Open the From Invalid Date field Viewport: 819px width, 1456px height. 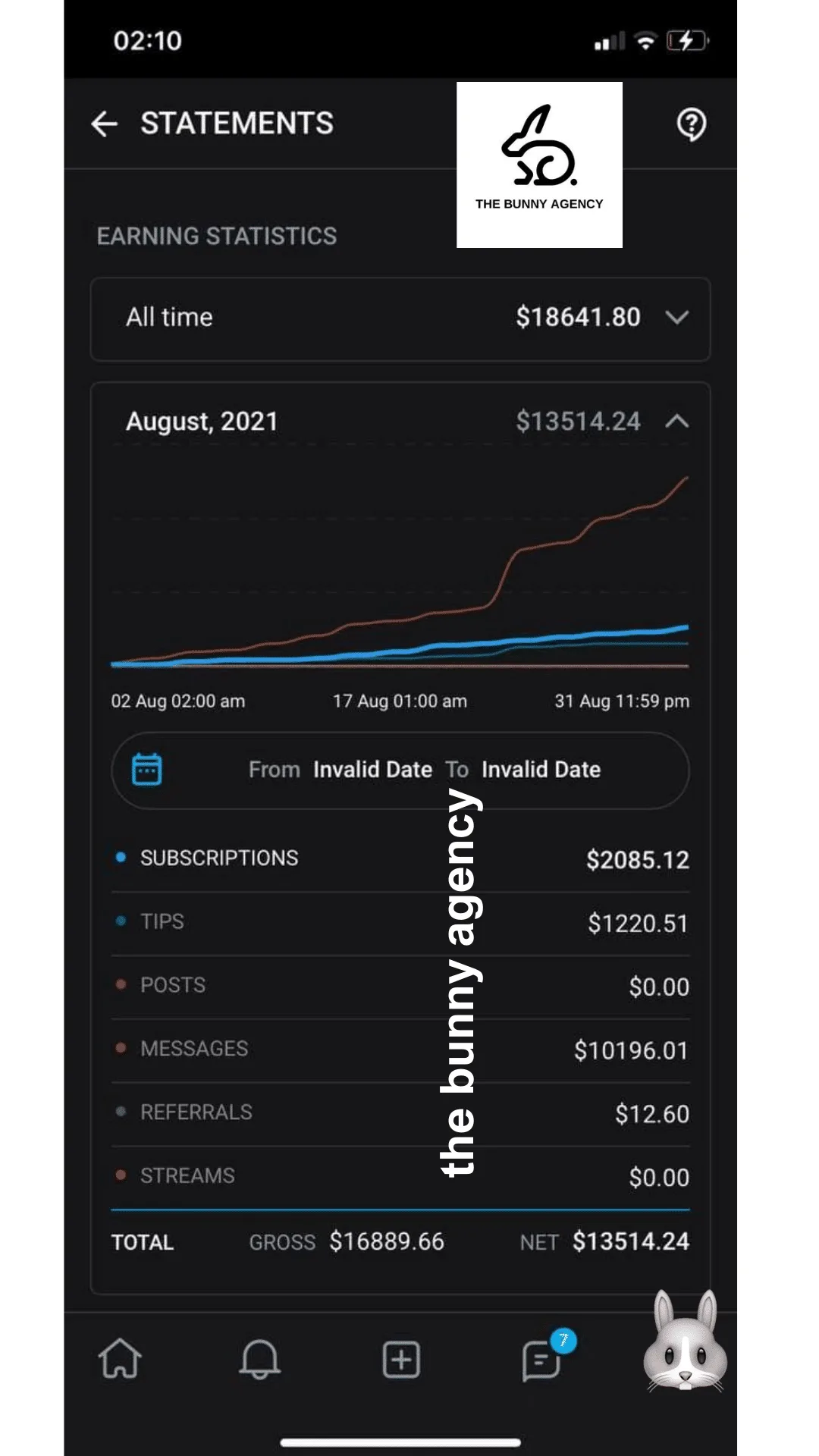click(x=372, y=769)
